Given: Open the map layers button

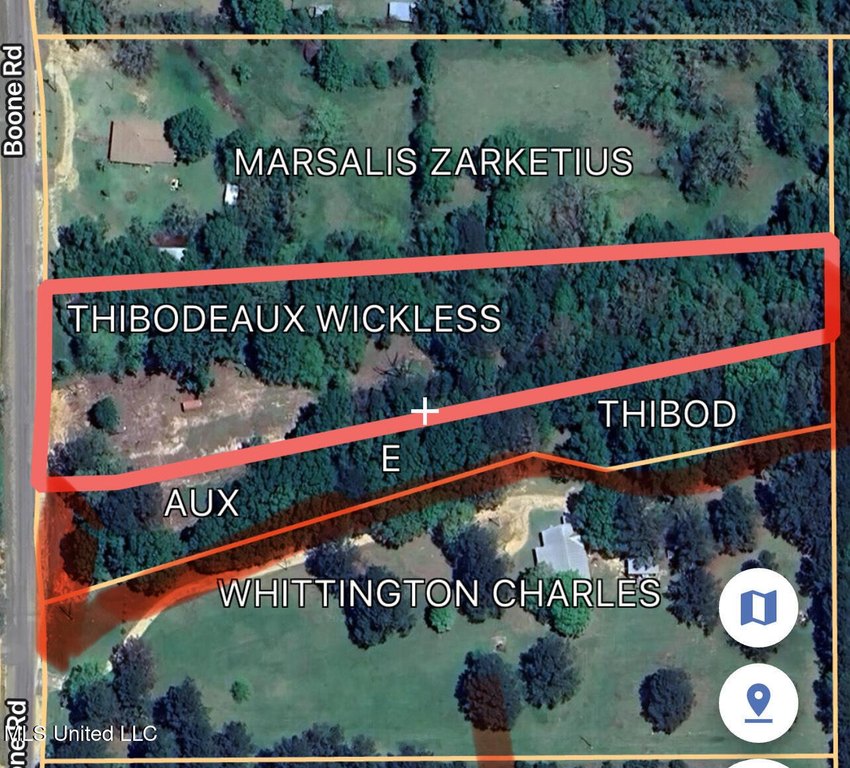Looking at the screenshot, I should click(758, 606).
